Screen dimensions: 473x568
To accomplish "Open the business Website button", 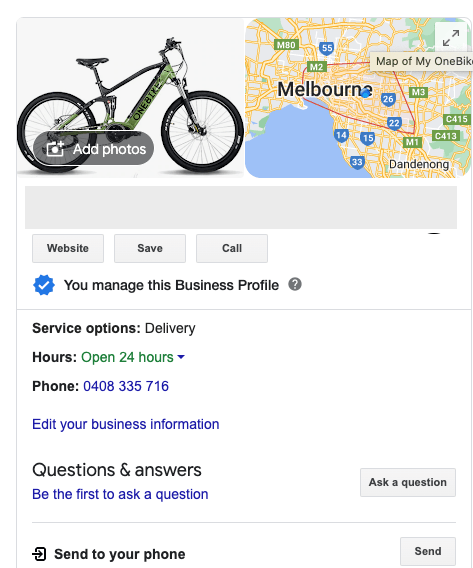I will tap(68, 248).
